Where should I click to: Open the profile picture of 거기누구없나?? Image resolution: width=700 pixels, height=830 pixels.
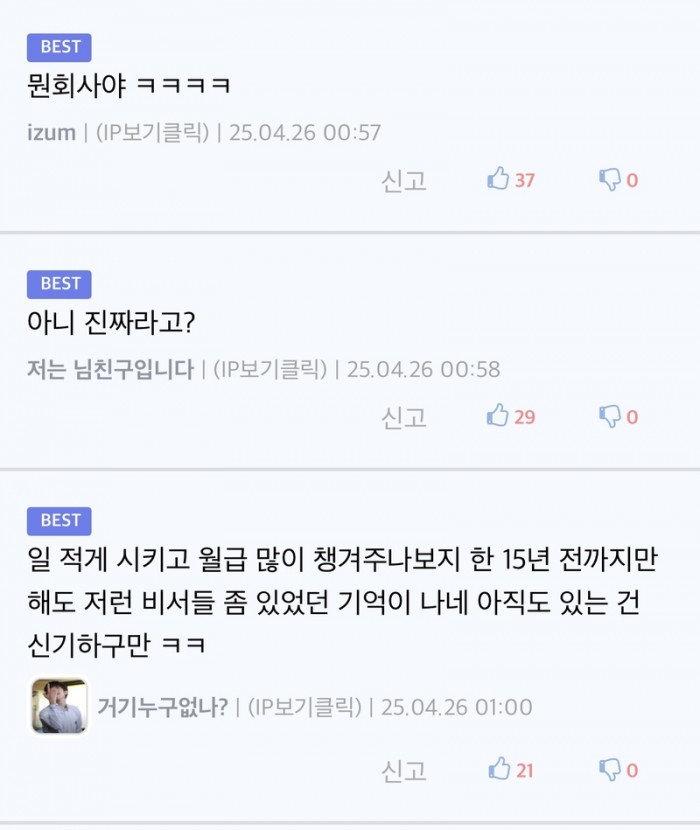[x=59, y=706]
